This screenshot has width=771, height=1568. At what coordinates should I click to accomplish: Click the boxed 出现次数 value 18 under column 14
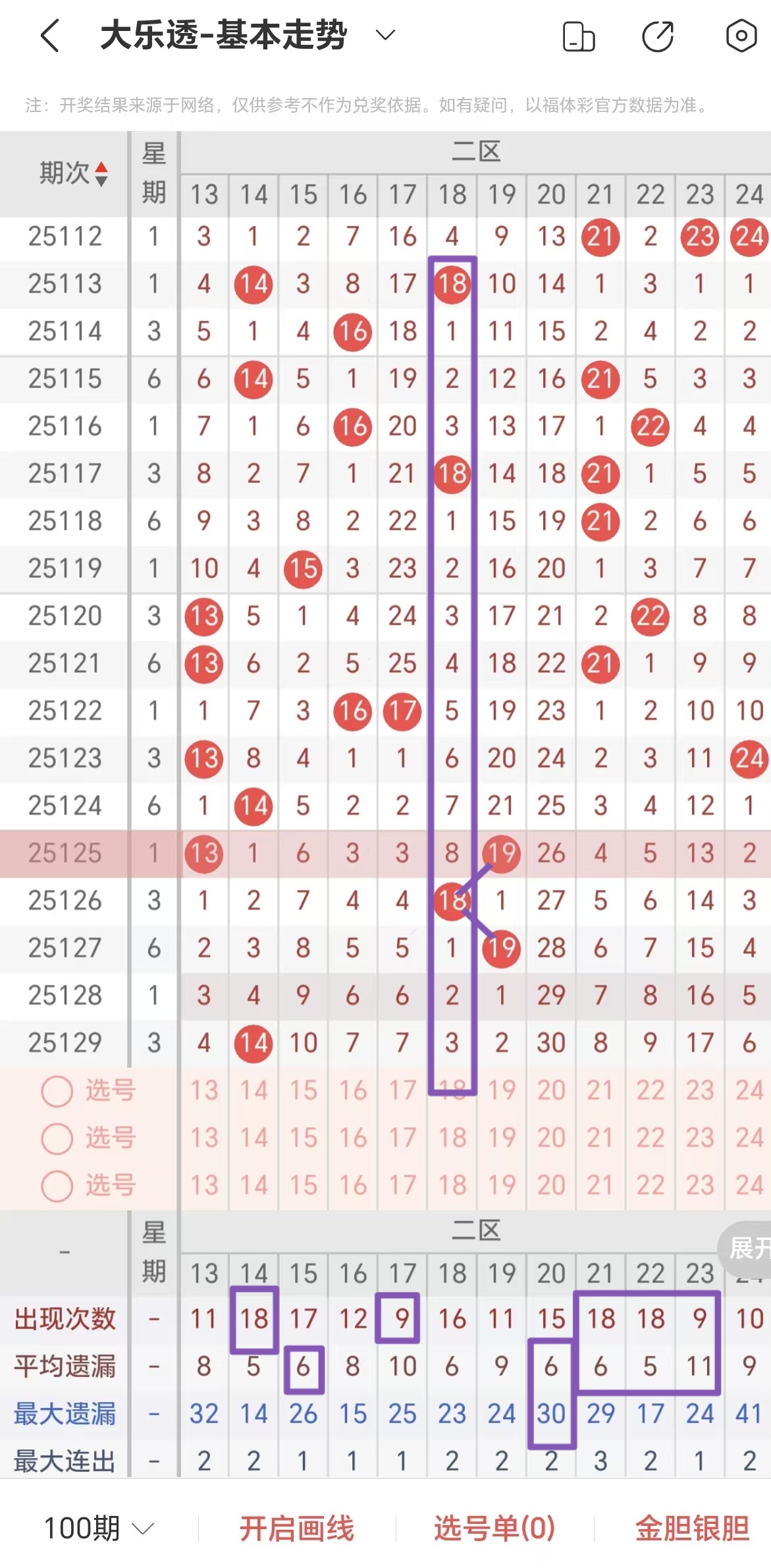pos(254,1318)
